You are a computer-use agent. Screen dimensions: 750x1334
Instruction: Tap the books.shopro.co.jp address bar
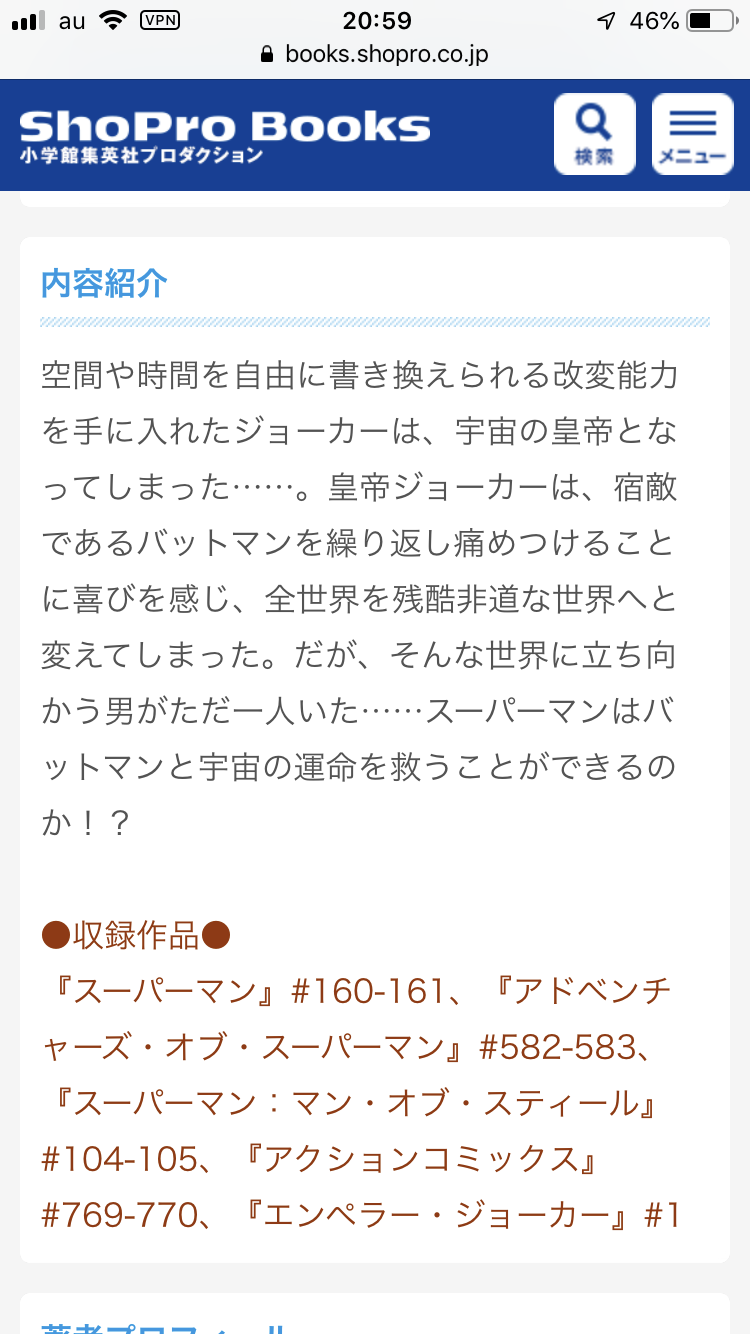click(x=375, y=54)
